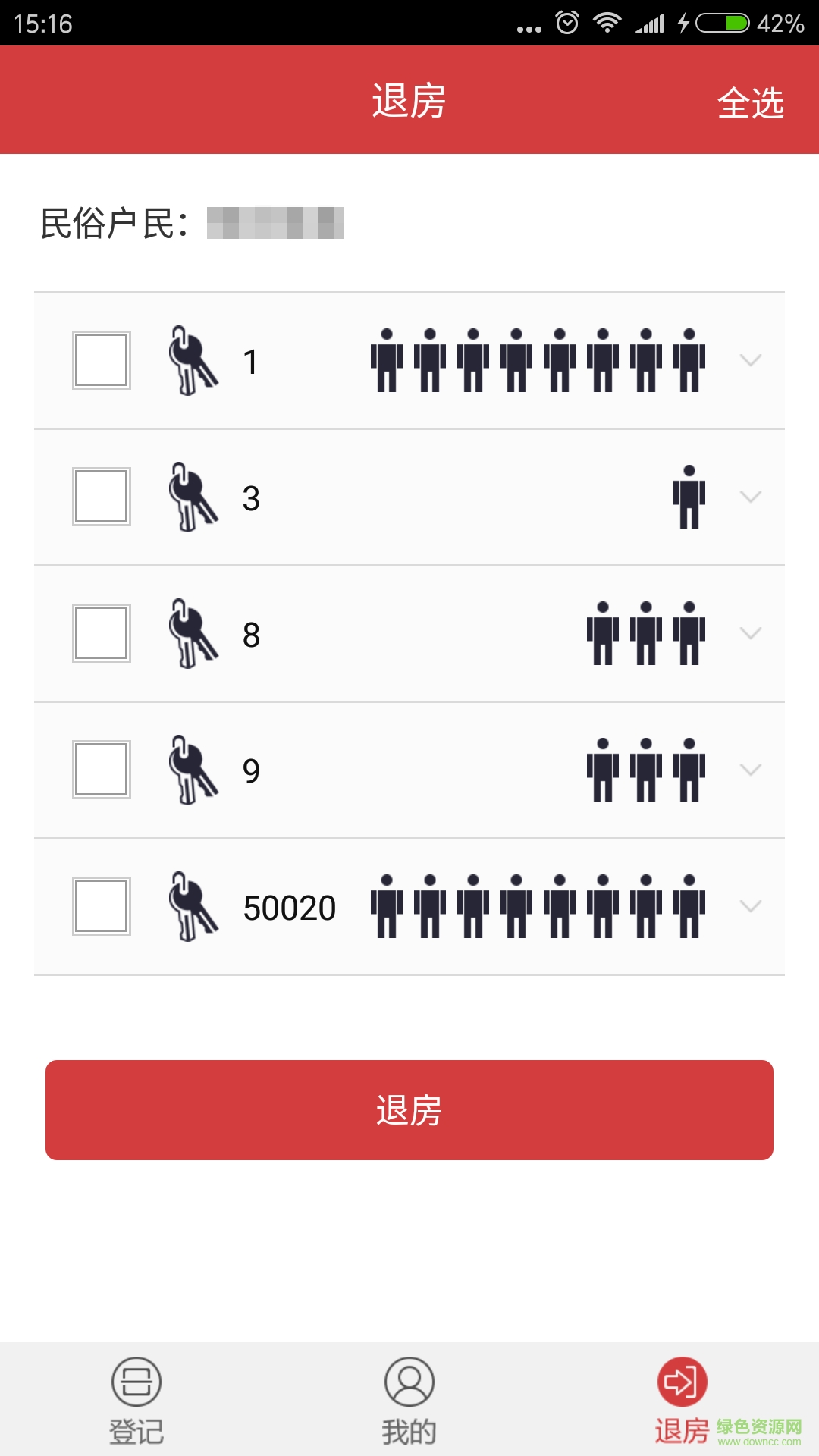Select the key icon for room 1
819x1456 pixels.
192,358
